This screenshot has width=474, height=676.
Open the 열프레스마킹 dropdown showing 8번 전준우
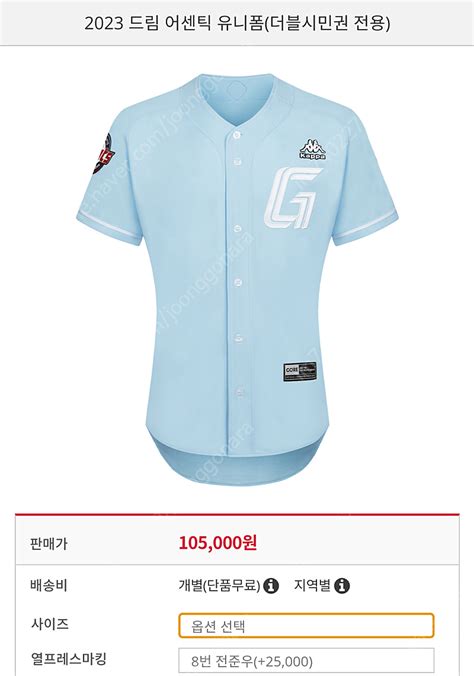pyautogui.click(x=306, y=661)
